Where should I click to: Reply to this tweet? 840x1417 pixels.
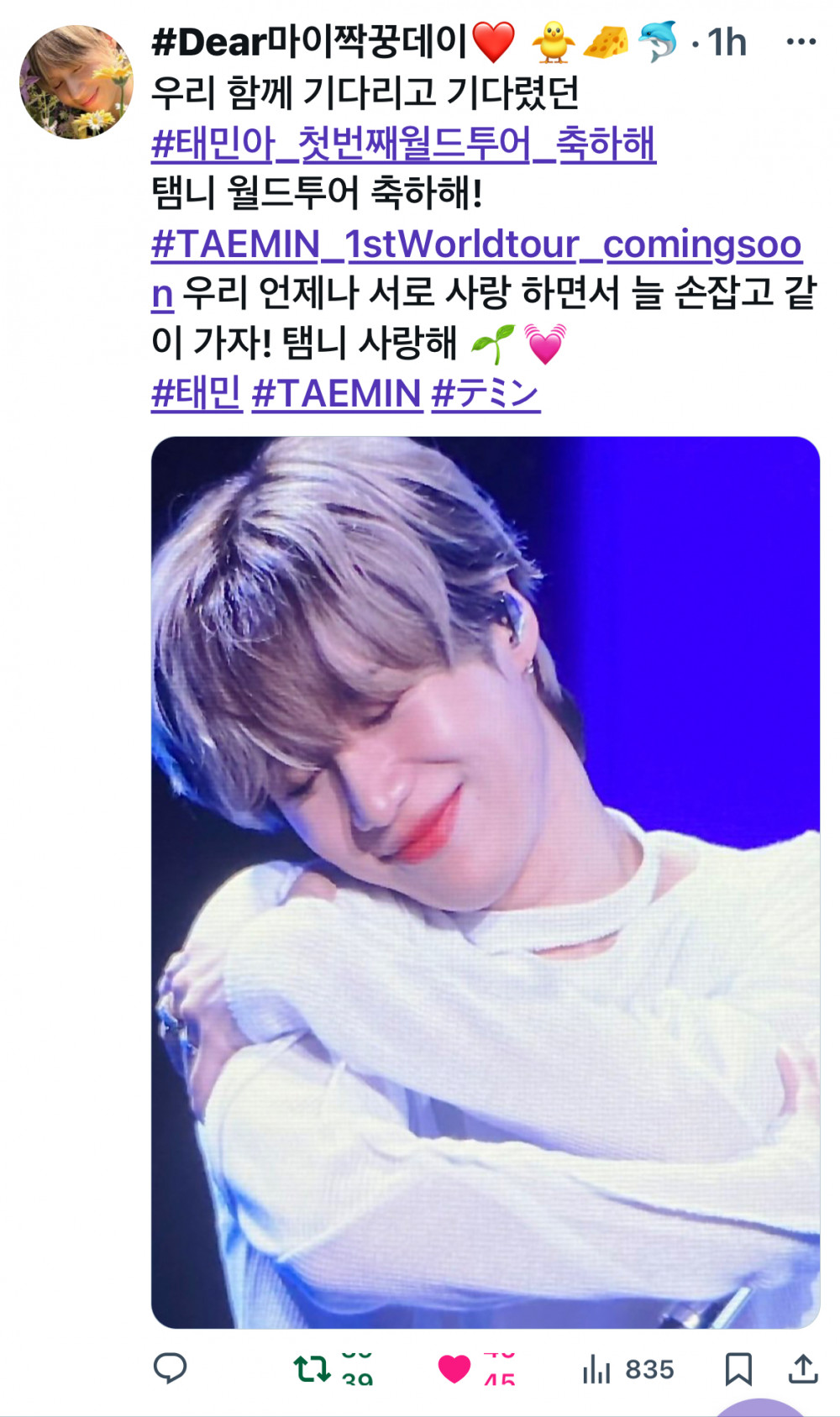point(171,1368)
